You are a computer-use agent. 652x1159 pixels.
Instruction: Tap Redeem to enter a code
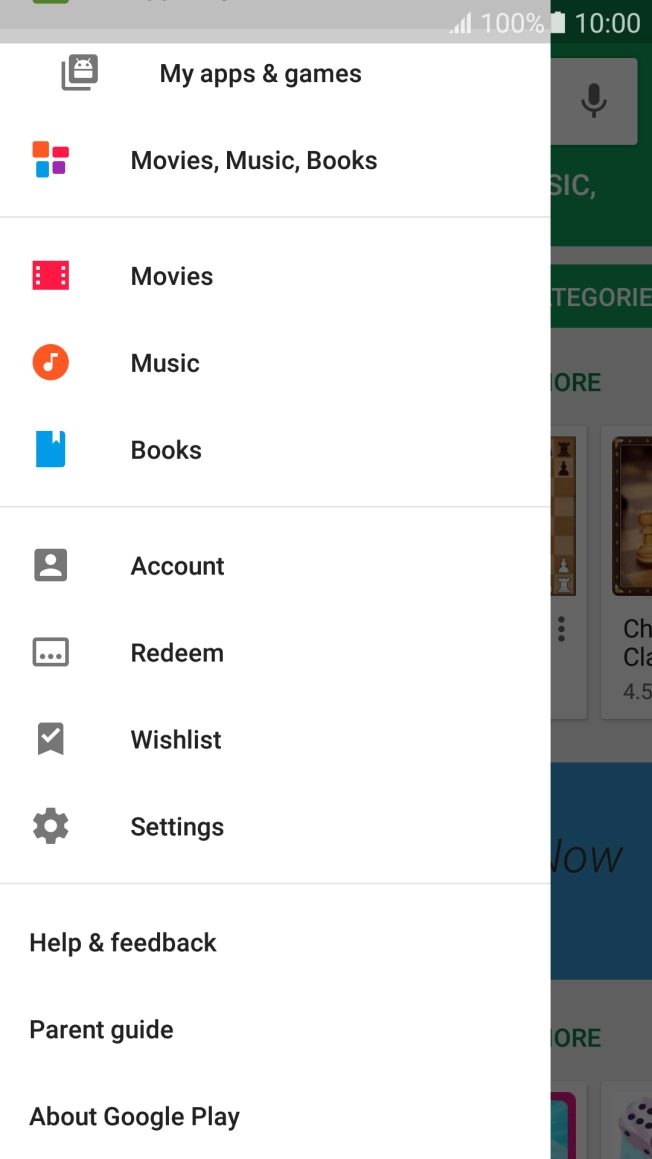click(177, 654)
